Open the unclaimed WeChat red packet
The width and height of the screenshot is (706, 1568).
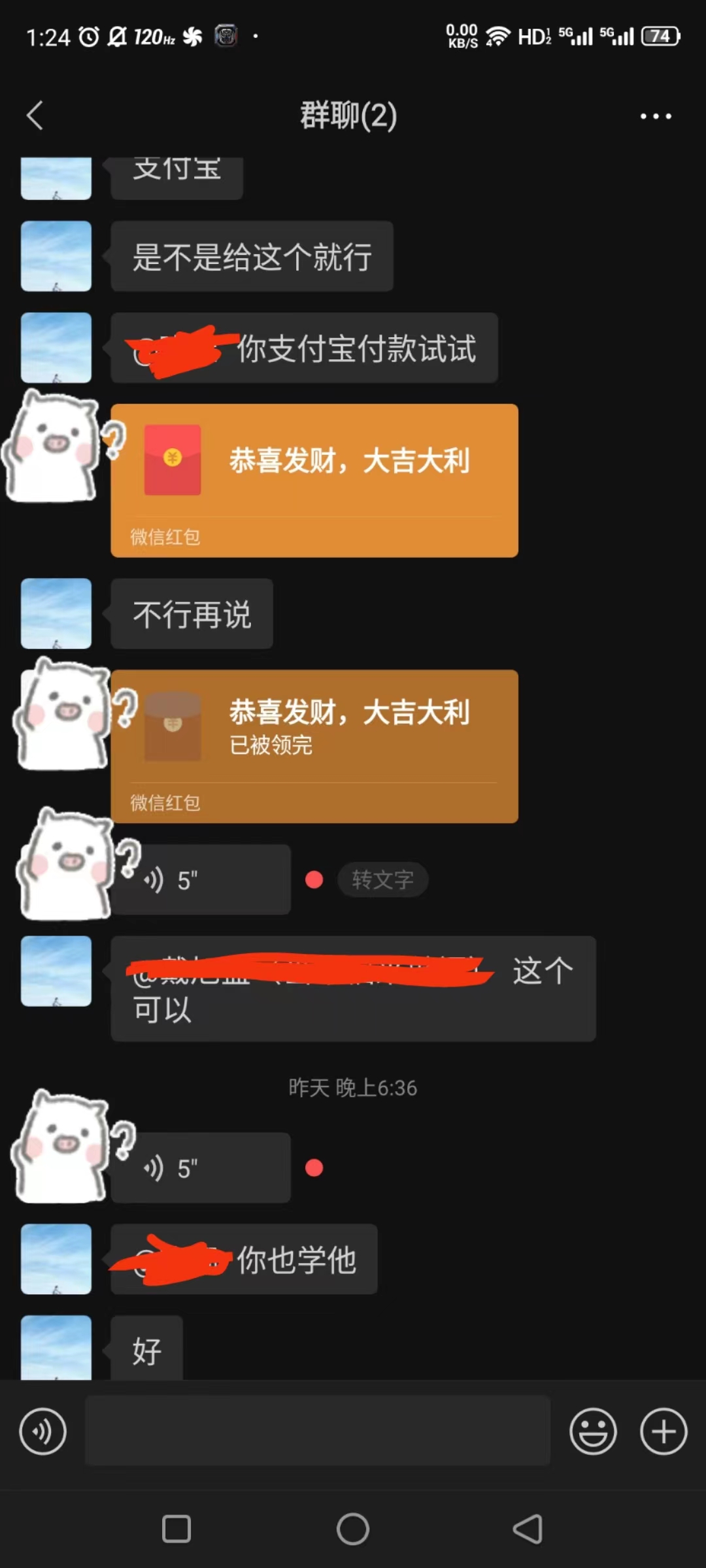(x=314, y=480)
